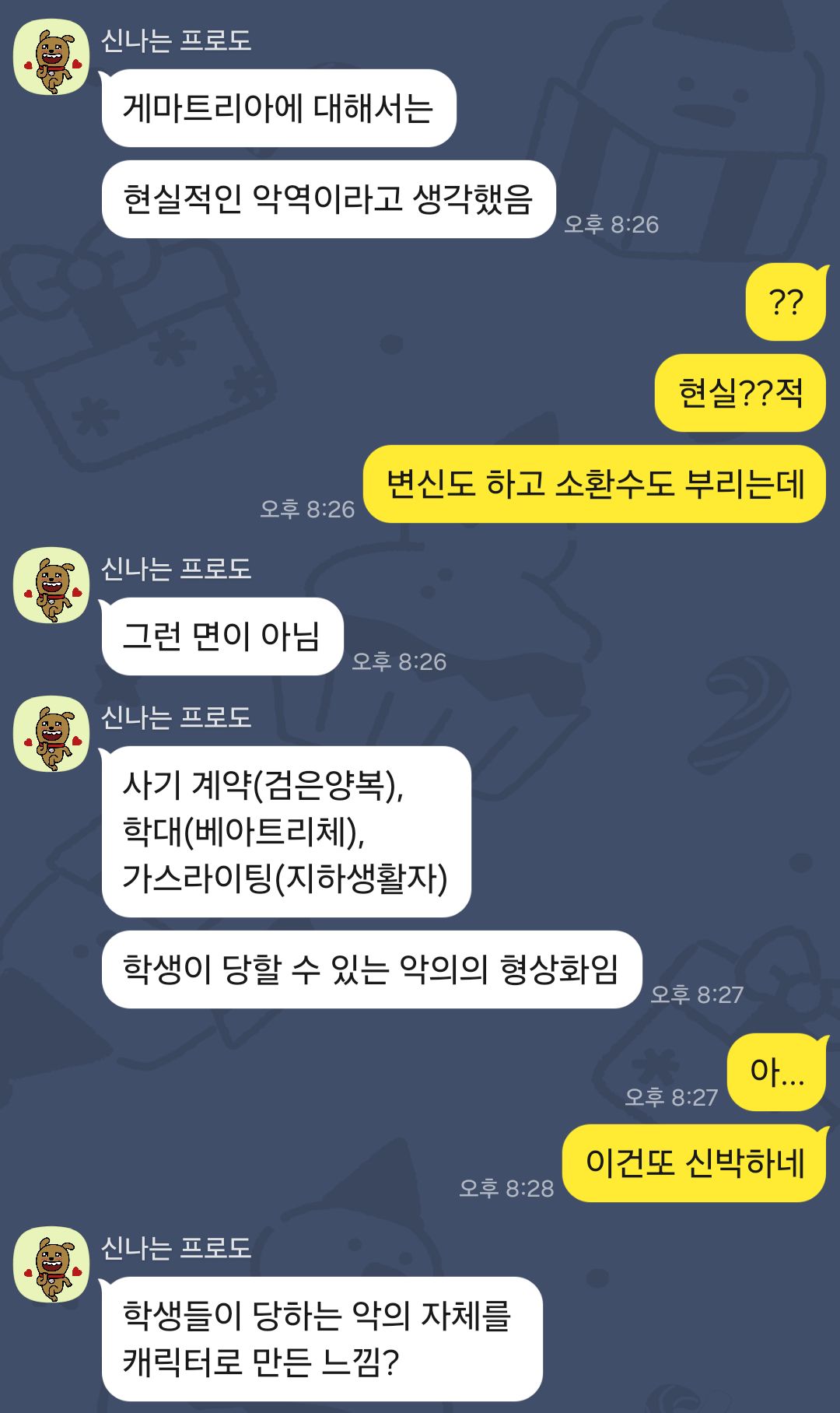Screen dimensions: 840x1413
Task: Open sender's profile picture above '게마트리아에 대해서는'
Action: pos(51,58)
